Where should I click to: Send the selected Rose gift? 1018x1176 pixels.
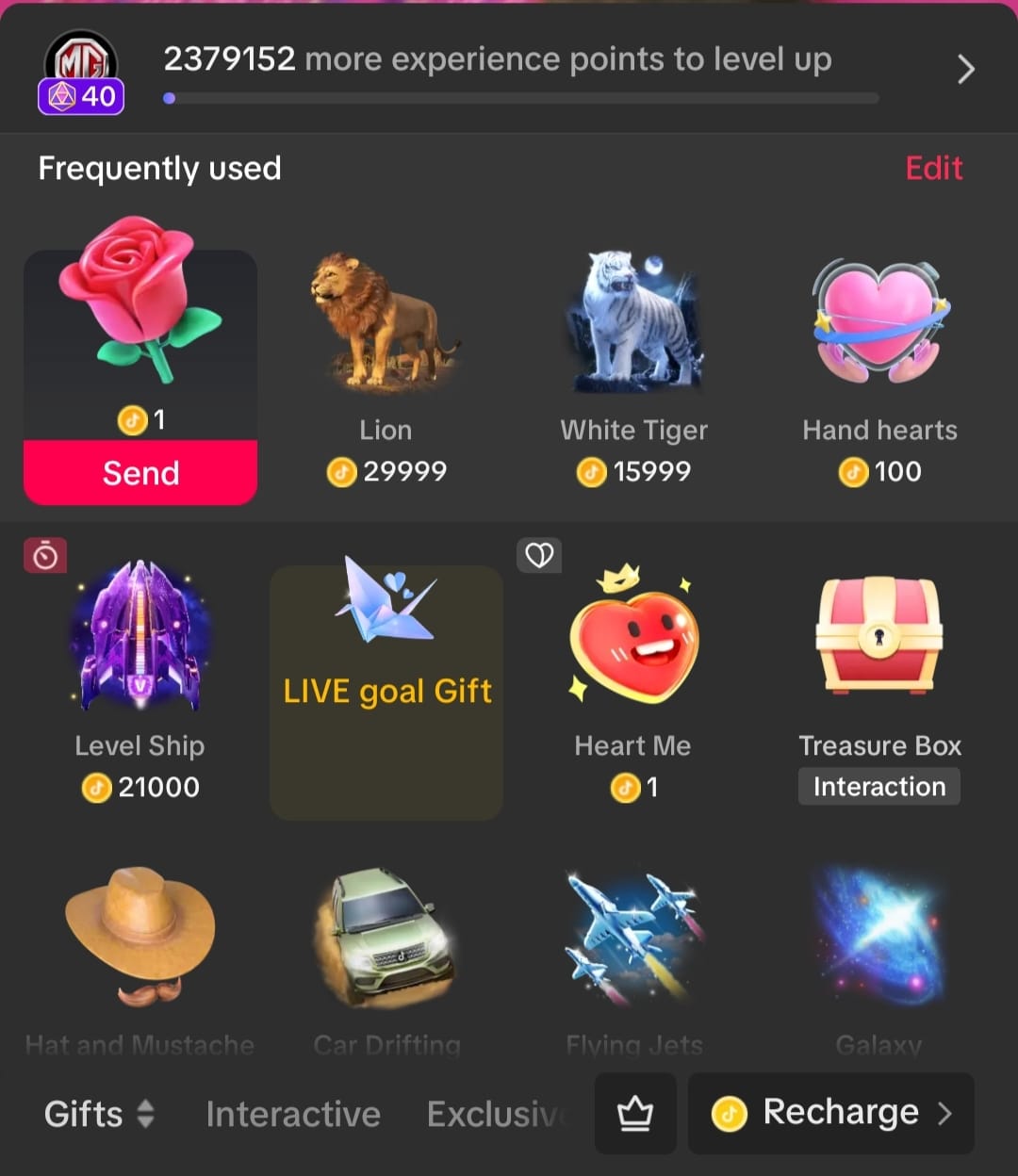140,473
